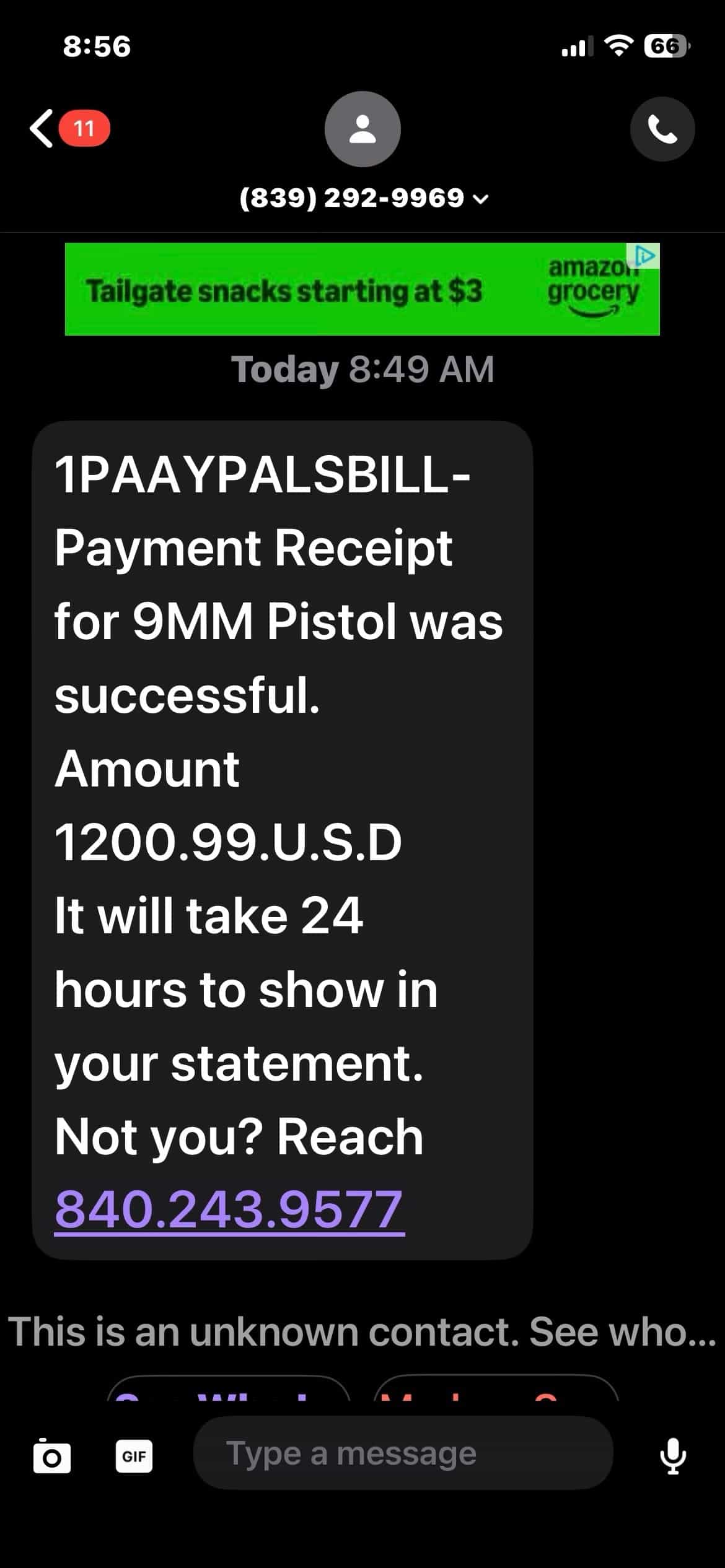The image size is (725, 1568).
Task: Focus the Type a message field
Action: (403, 1453)
